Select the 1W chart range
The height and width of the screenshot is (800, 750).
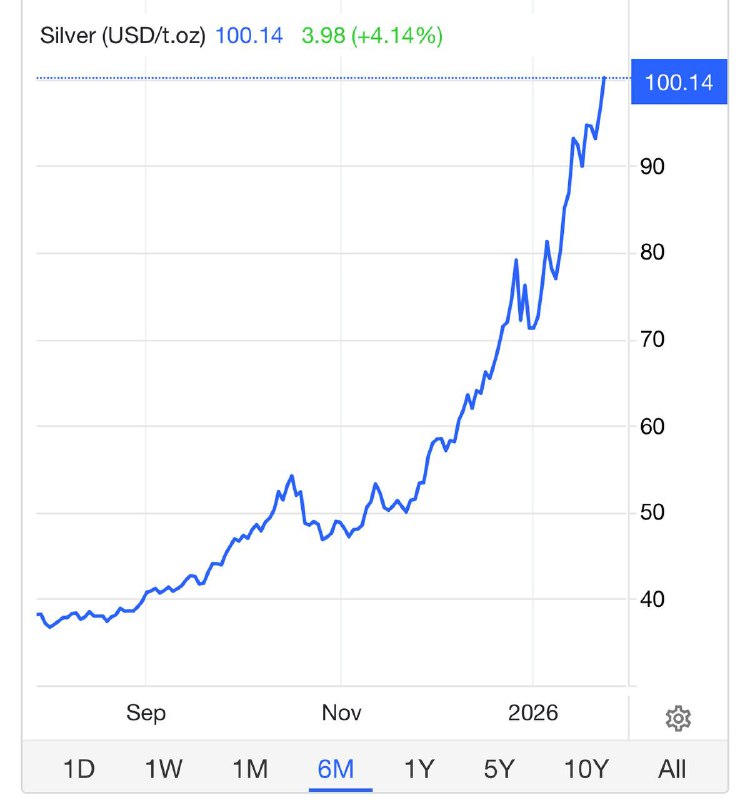click(x=164, y=768)
